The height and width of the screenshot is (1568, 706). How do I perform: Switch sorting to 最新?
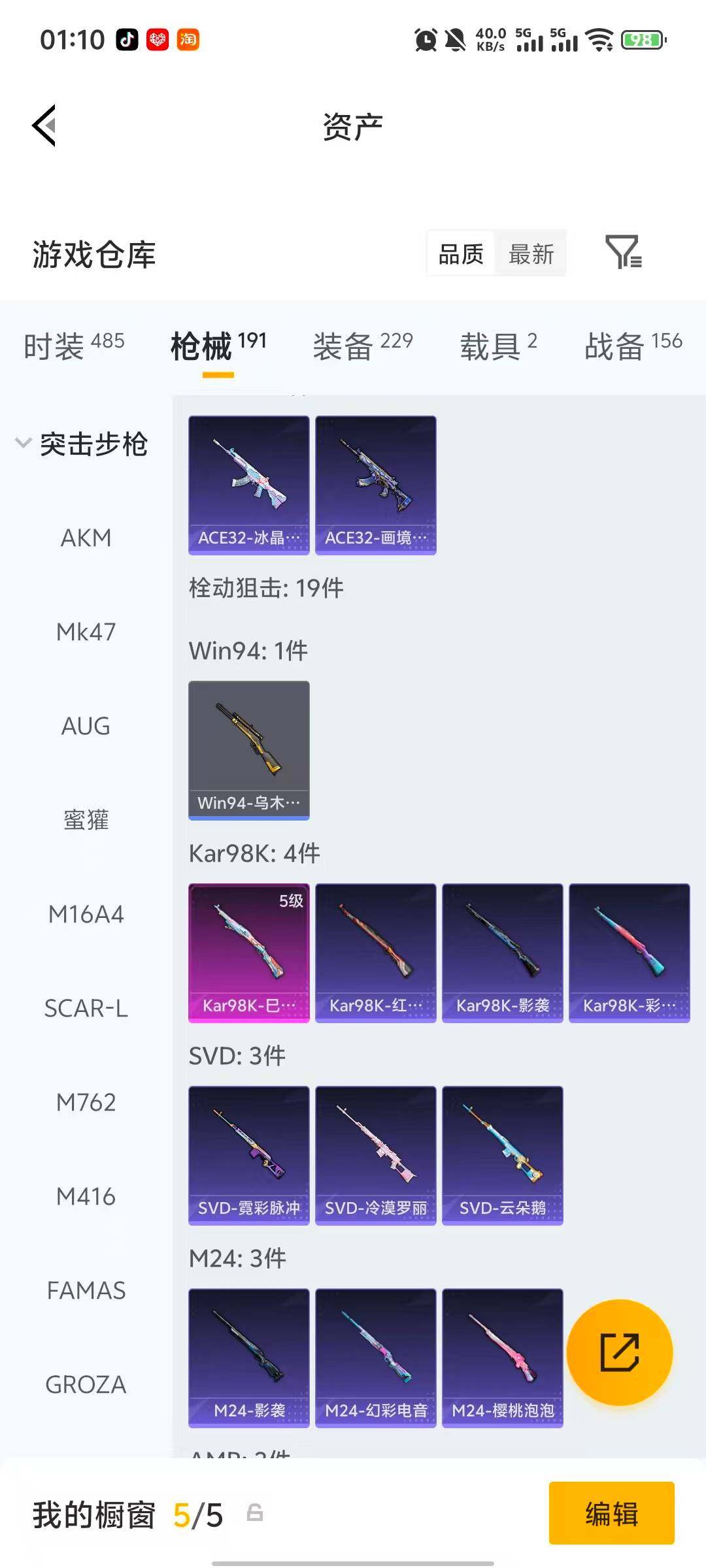[x=531, y=253]
